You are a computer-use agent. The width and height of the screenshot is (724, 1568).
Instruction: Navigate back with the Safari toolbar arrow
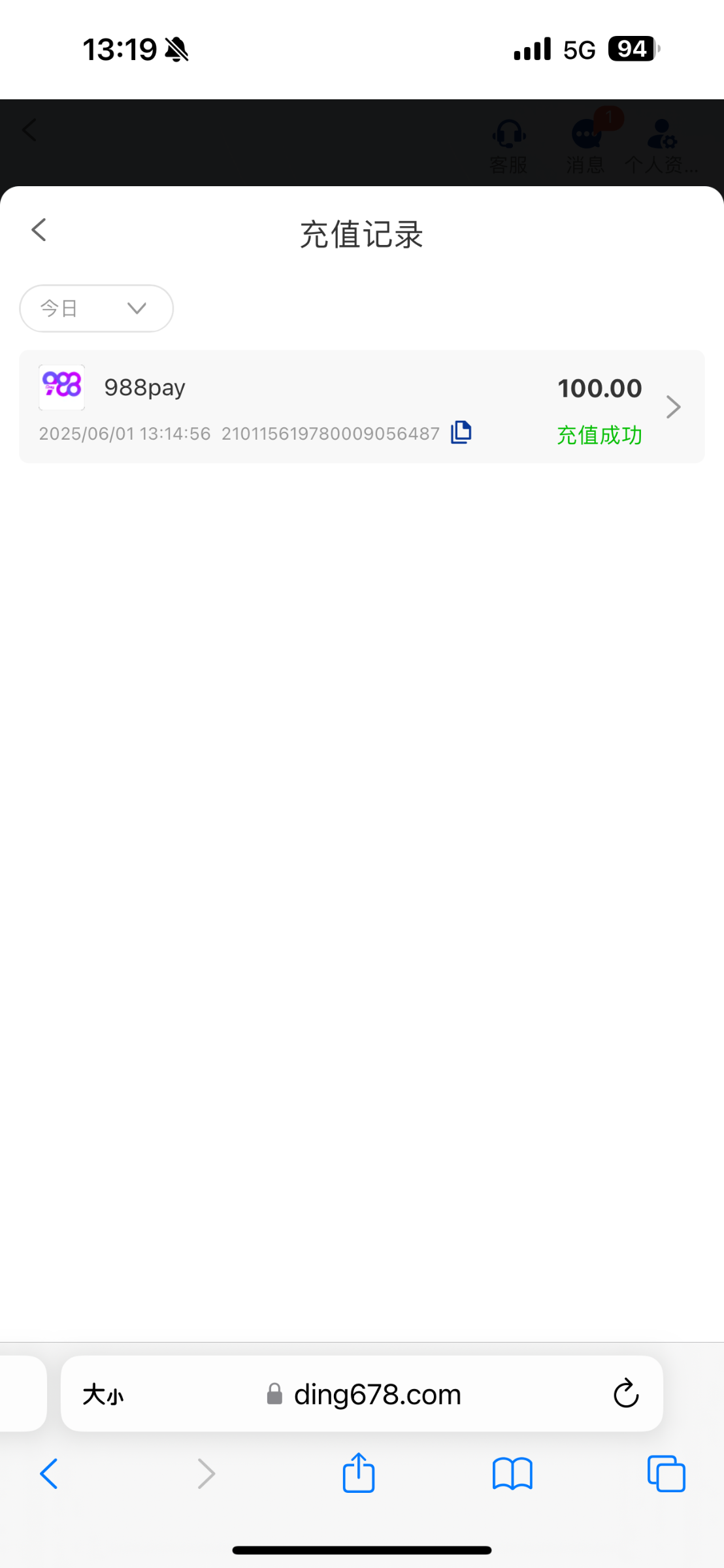pos(50,1474)
